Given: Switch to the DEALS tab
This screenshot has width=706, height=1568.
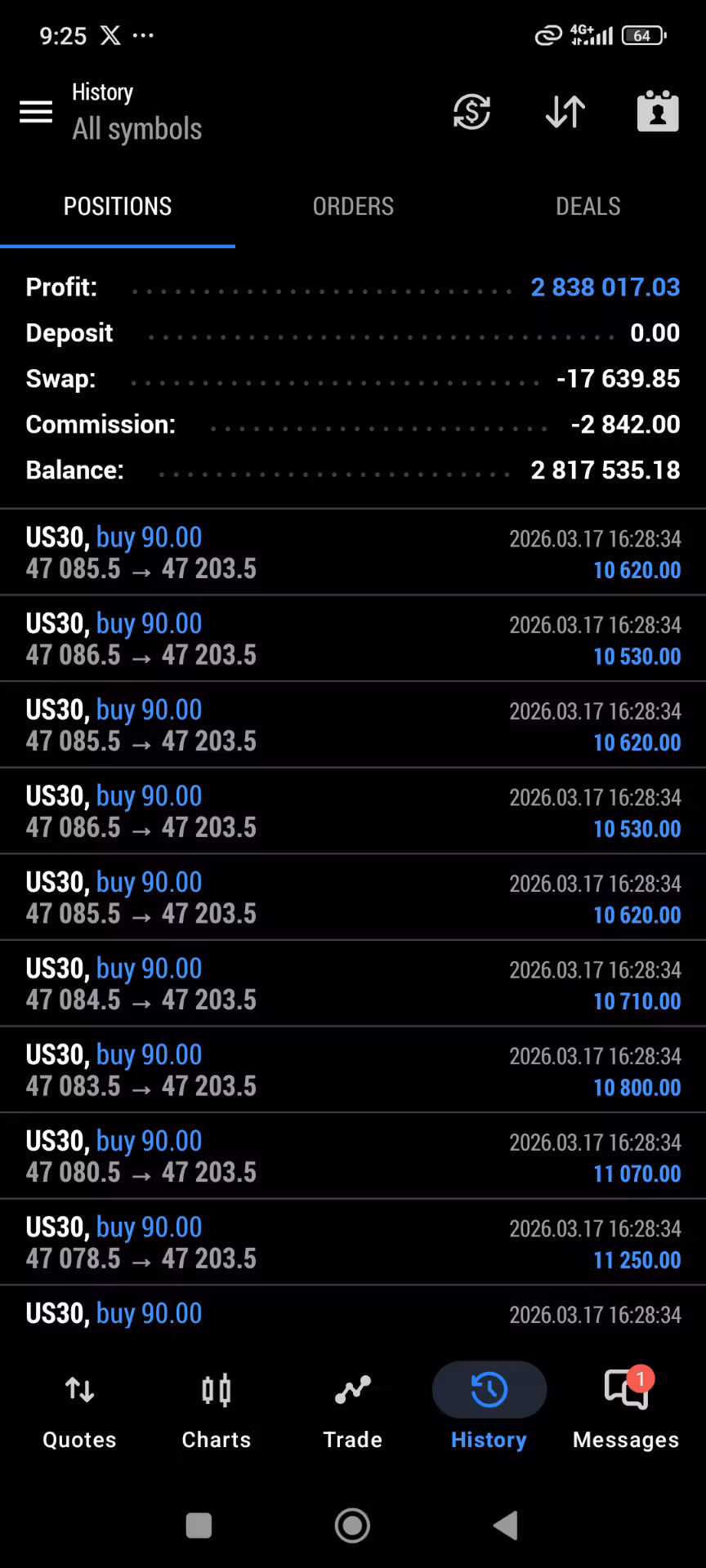Looking at the screenshot, I should (x=588, y=207).
